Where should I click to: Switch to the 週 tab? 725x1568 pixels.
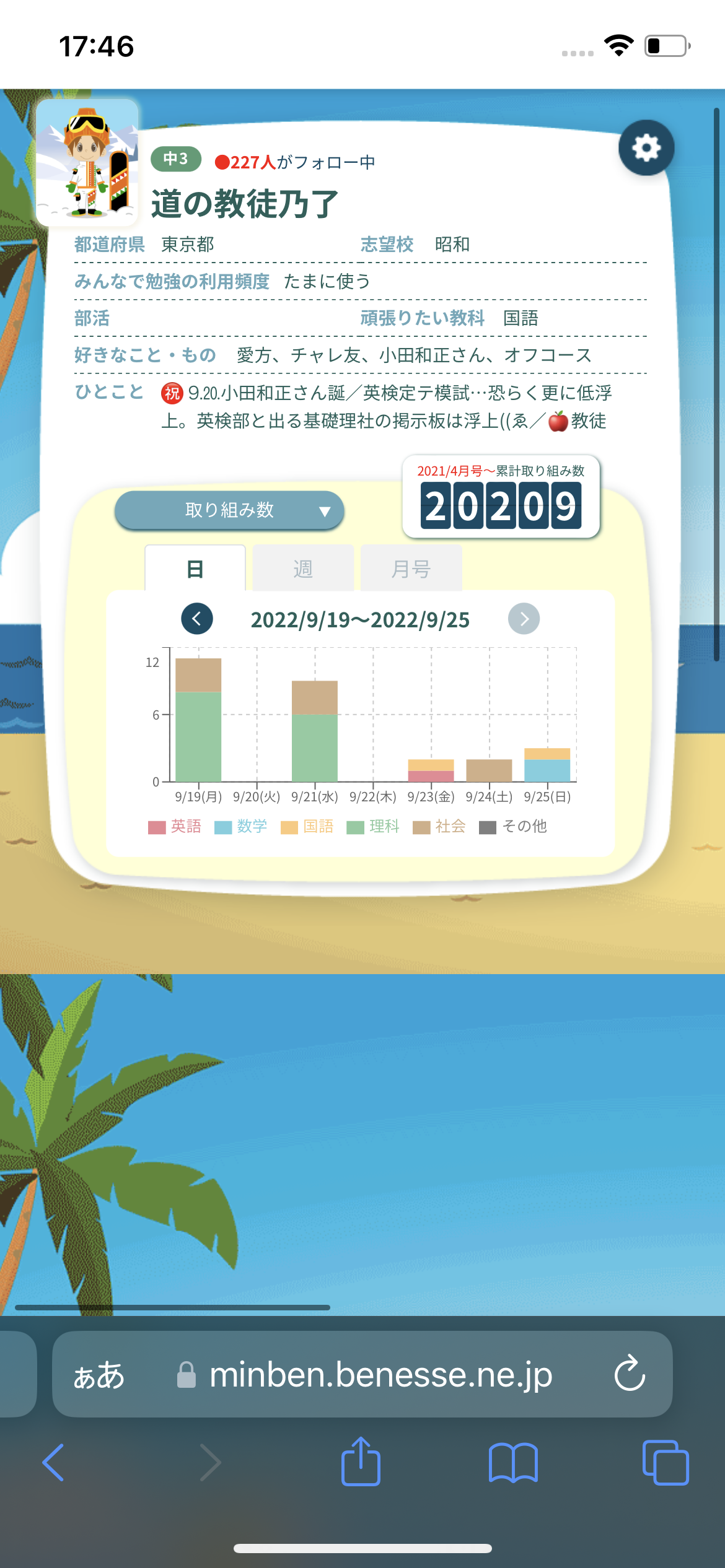click(303, 568)
